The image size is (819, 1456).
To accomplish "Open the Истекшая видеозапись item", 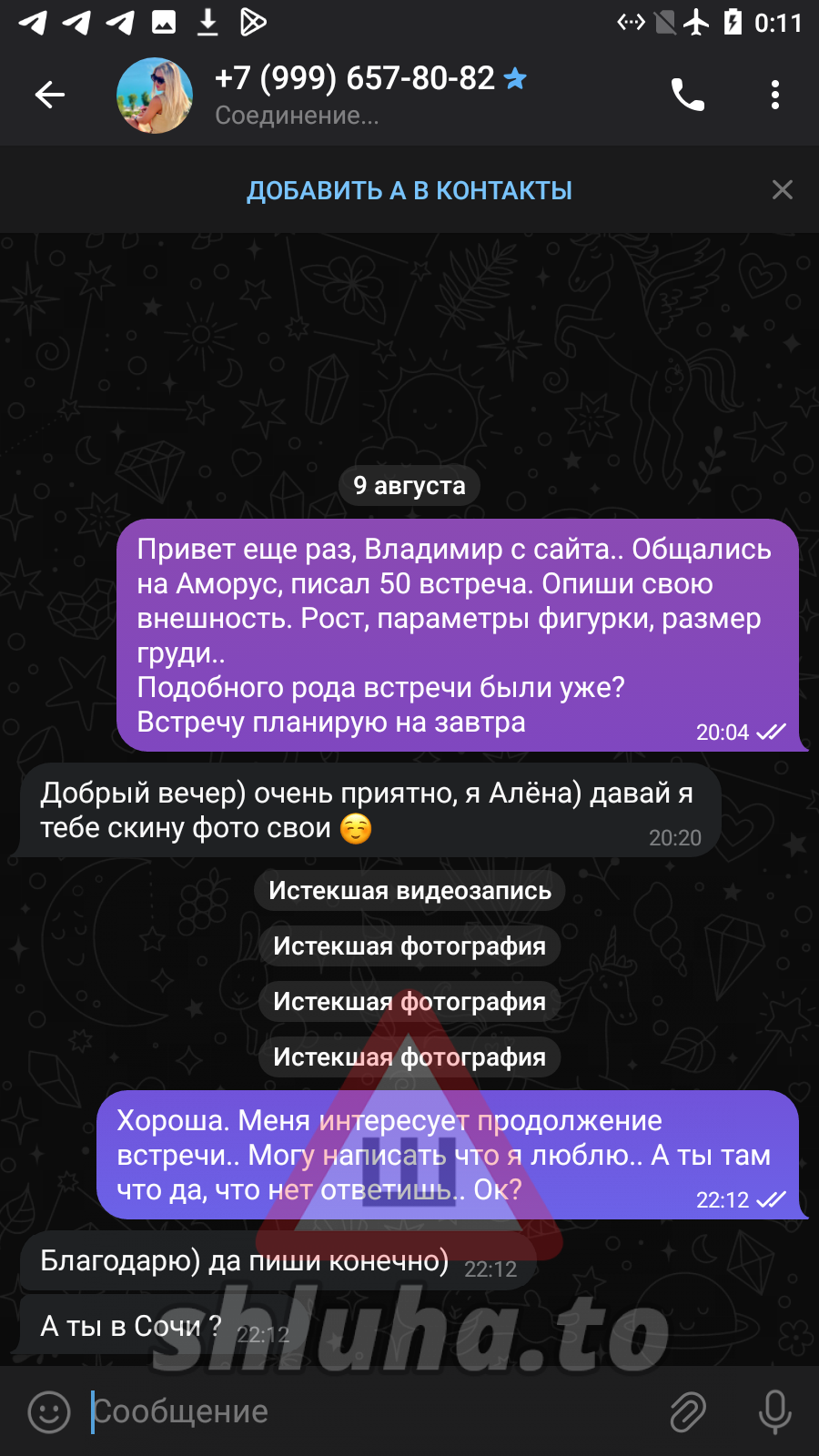I will (x=409, y=890).
